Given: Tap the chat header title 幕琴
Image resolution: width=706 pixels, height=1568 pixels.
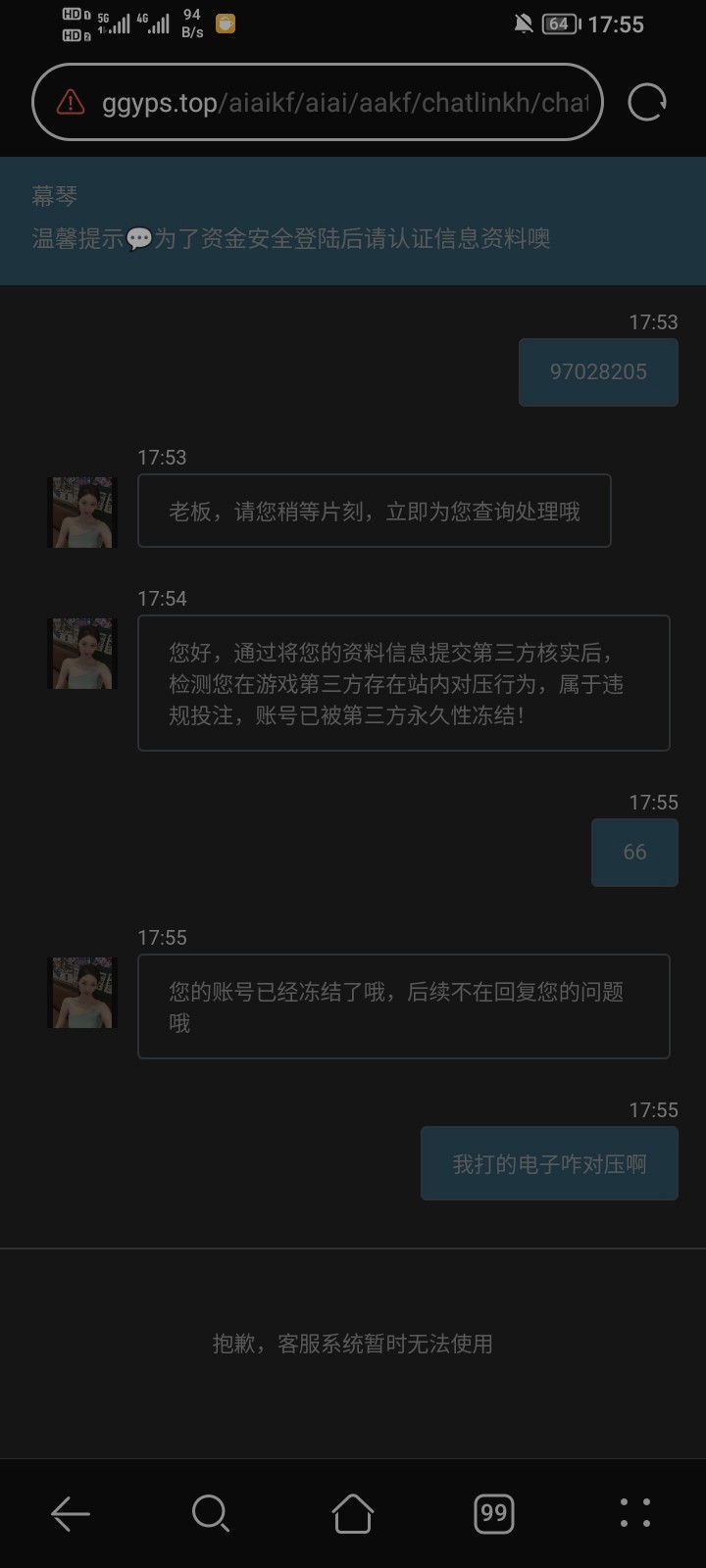Looking at the screenshot, I should (x=54, y=195).
